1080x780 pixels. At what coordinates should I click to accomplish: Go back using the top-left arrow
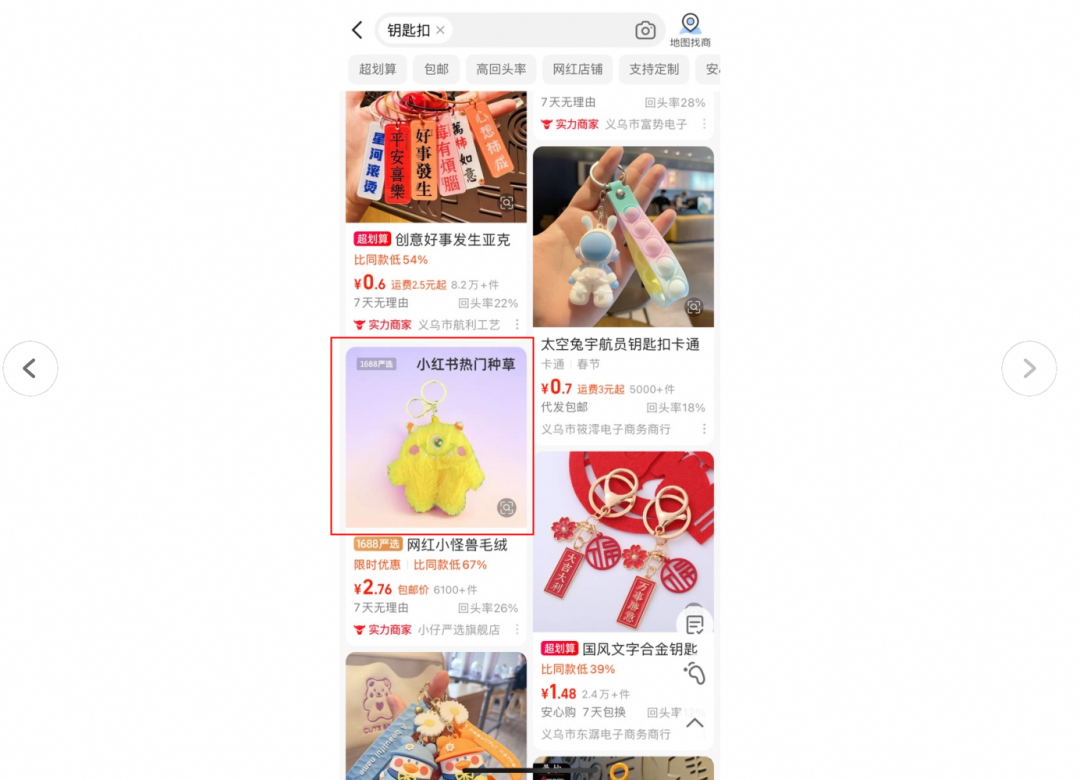(357, 30)
